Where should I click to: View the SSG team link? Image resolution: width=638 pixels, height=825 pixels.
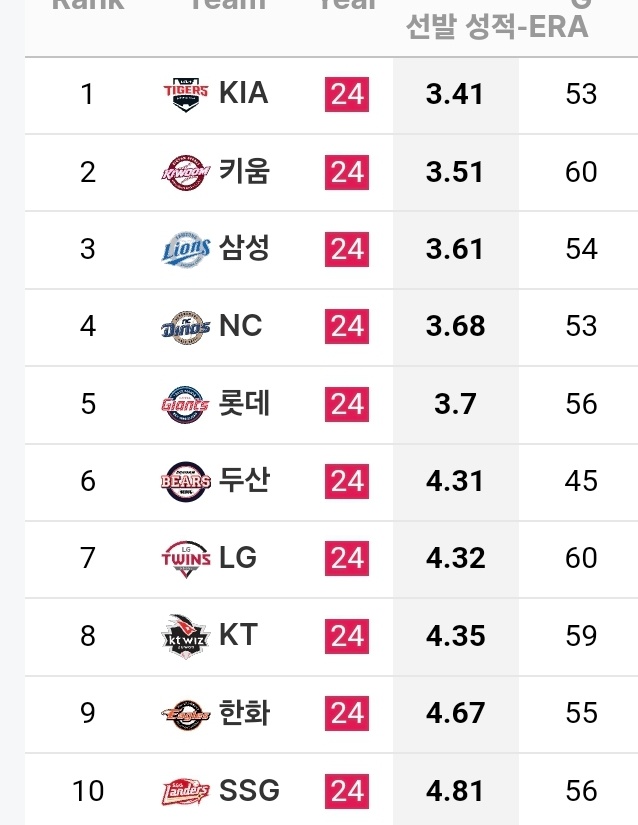(x=249, y=790)
